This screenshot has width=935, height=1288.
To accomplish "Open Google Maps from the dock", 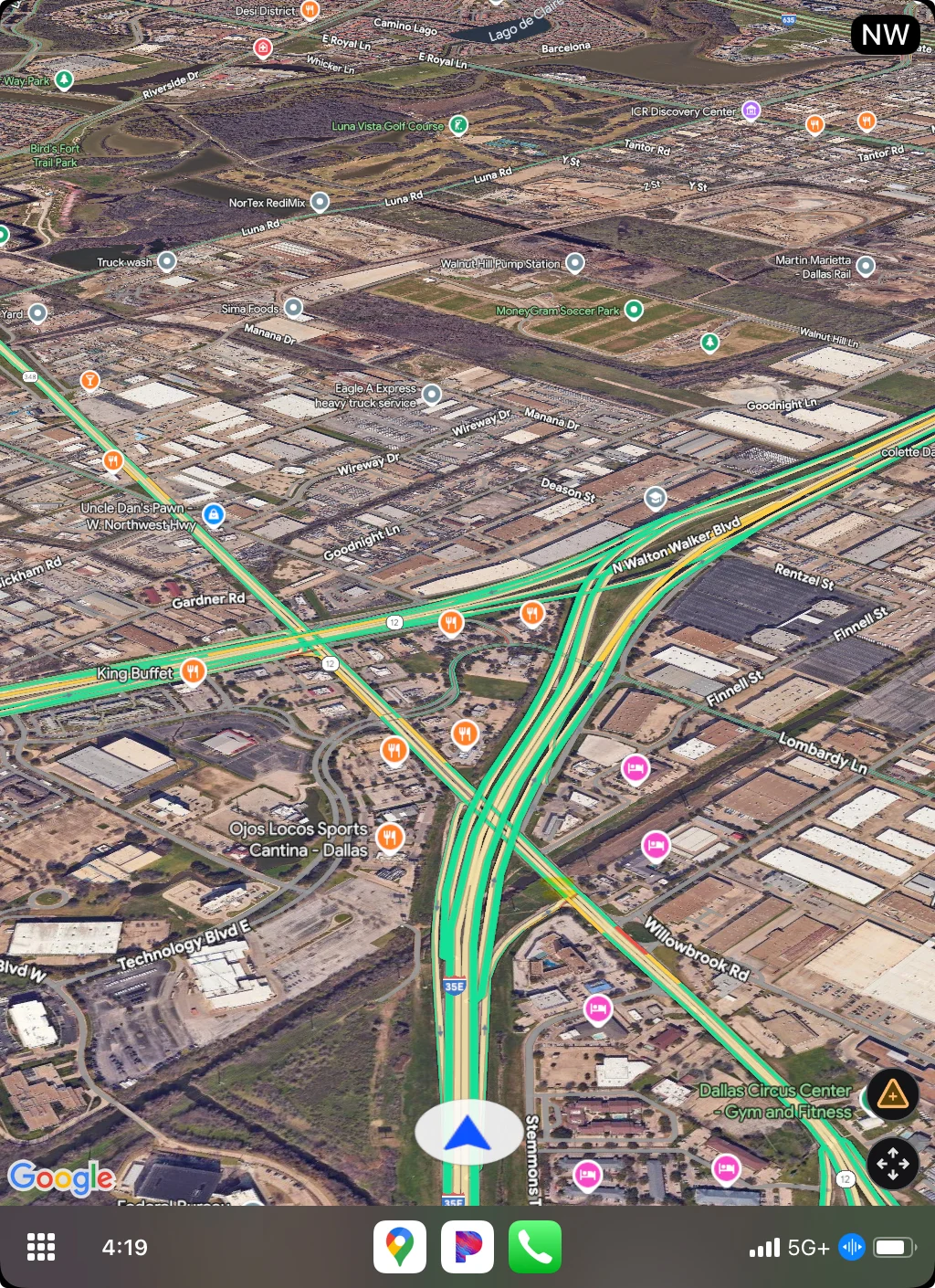I will tap(400, 1247).
